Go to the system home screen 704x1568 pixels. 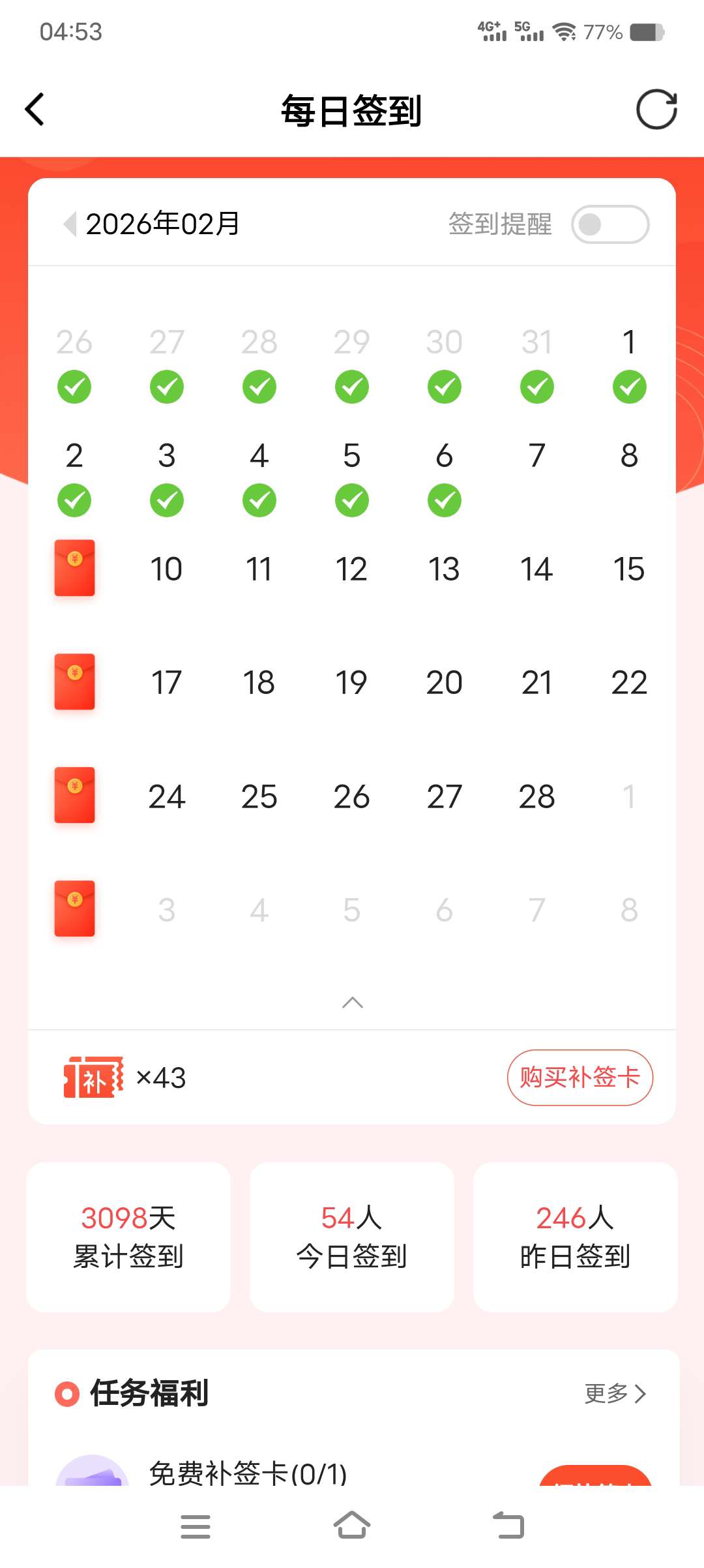pyautogui.click(x=352, y=1526)
